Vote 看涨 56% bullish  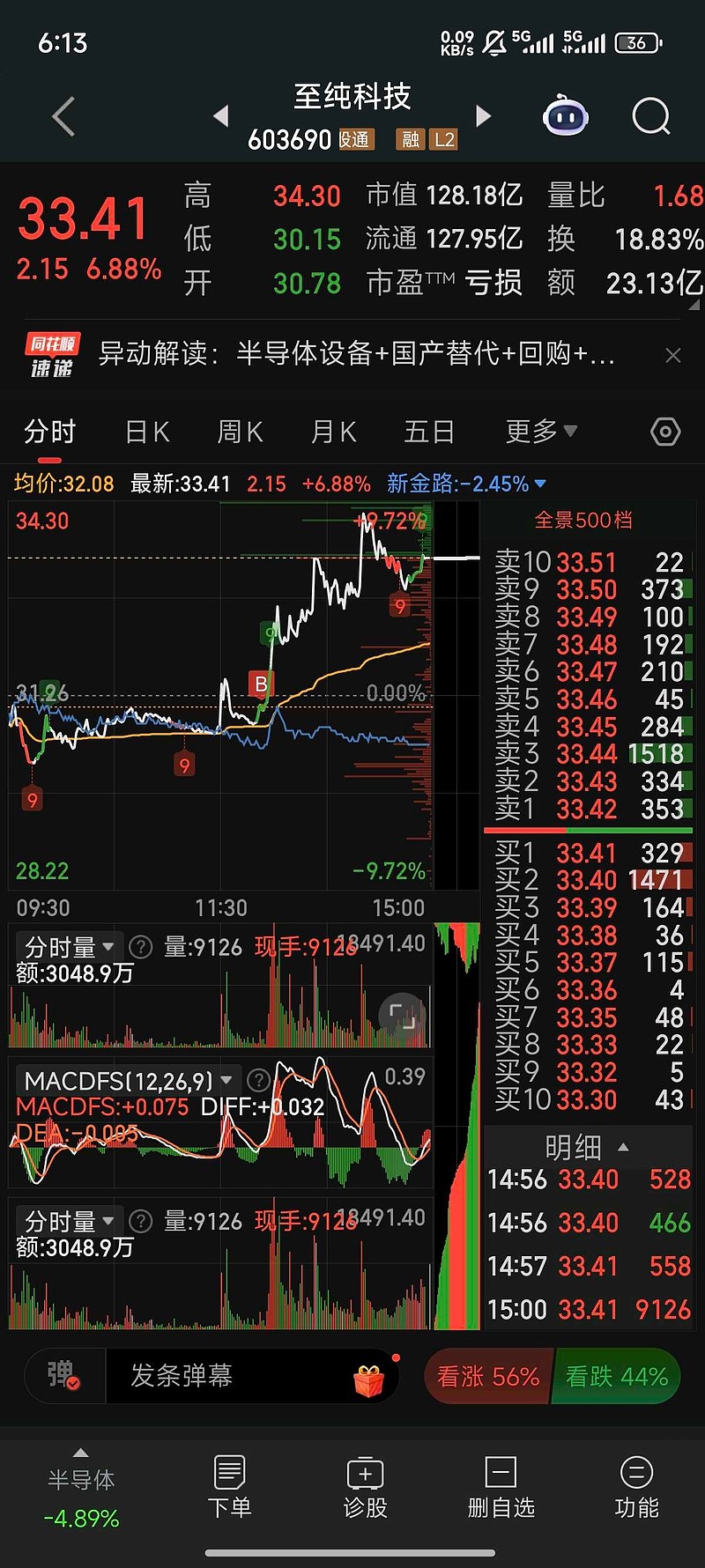pyautogui.click(x=489, y=1377)
